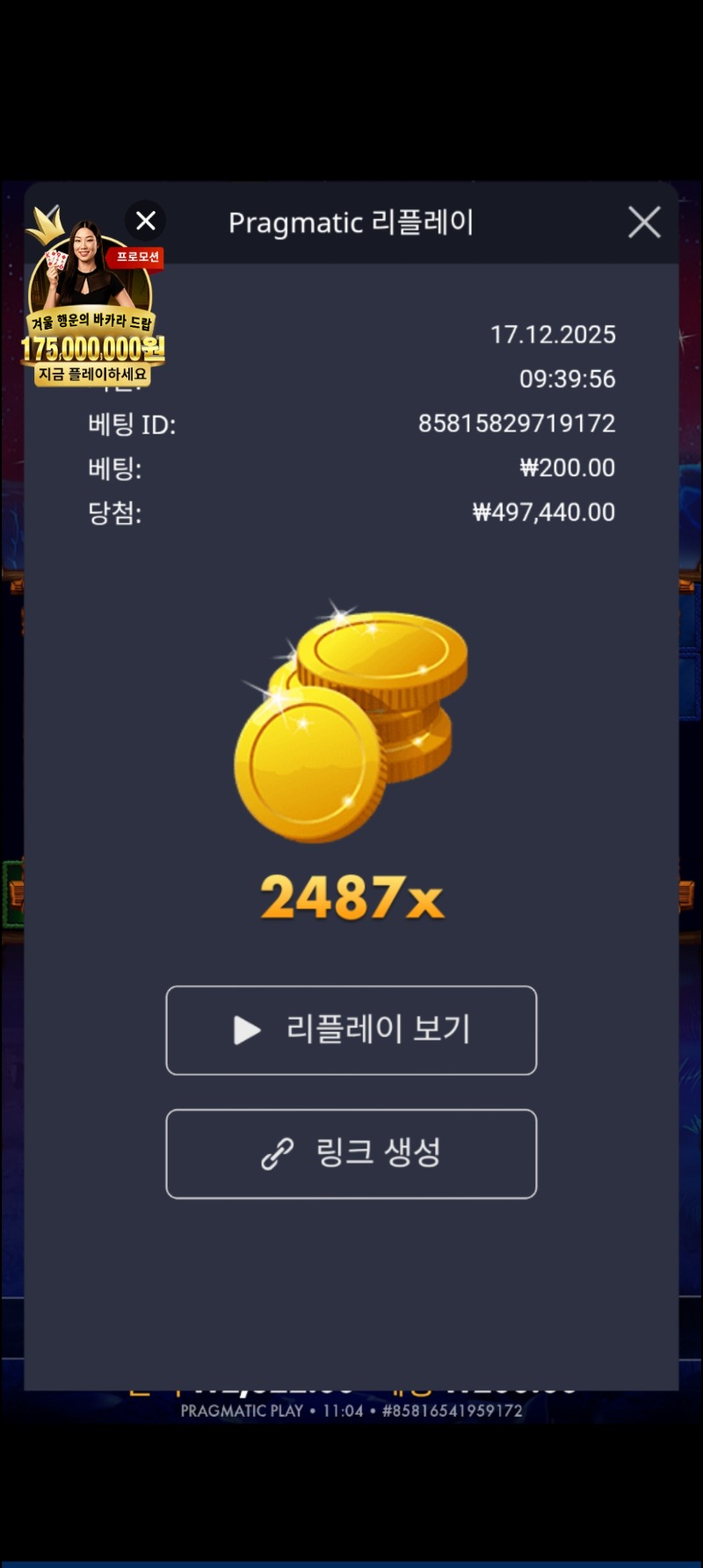Screen dimensions: 703x1568
Task: Dismiss the baccarat drop promotion badge
Action: (146, 221)
